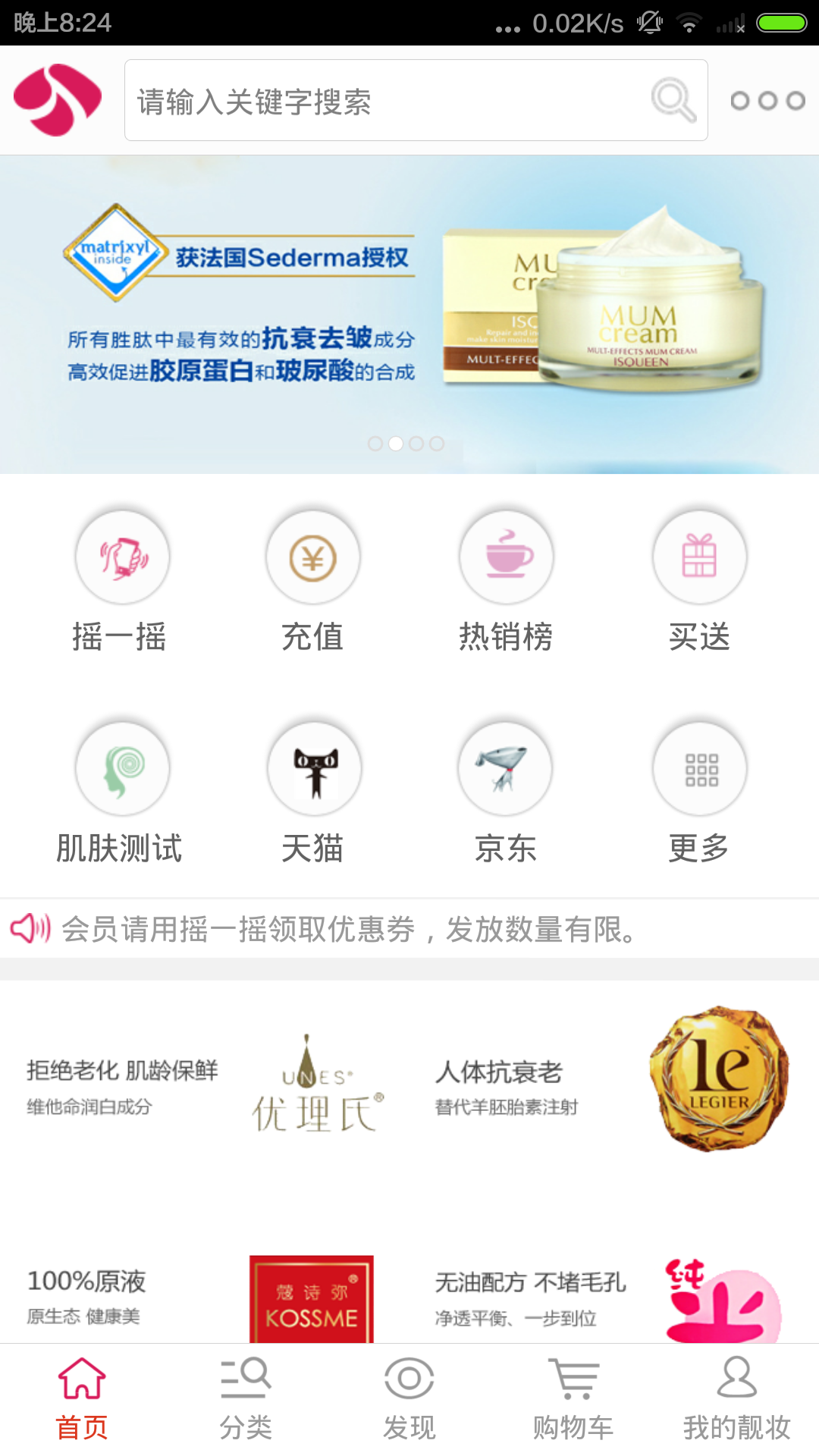Open the 优理氏 UNES brand card
Screen dimensions: 819x1456
click(205, 1084)
